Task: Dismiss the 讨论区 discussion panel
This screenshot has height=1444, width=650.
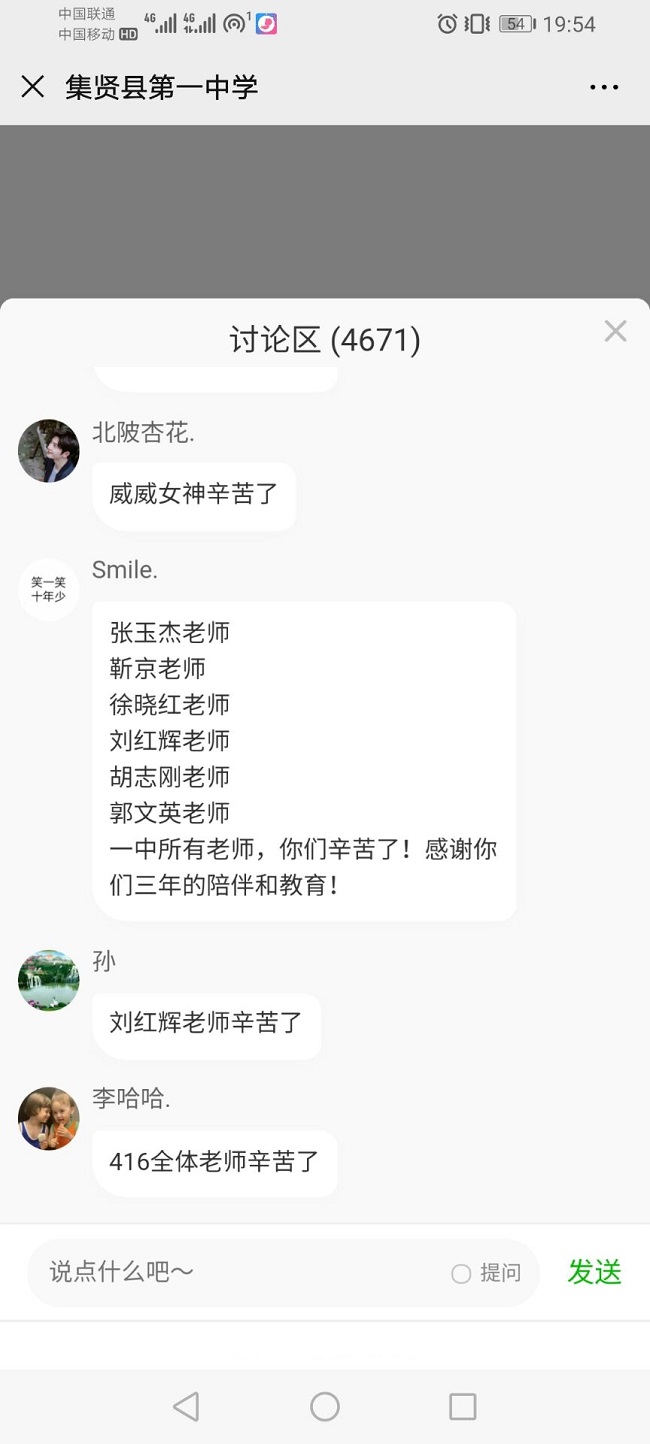Action: [x=615, y=331]
